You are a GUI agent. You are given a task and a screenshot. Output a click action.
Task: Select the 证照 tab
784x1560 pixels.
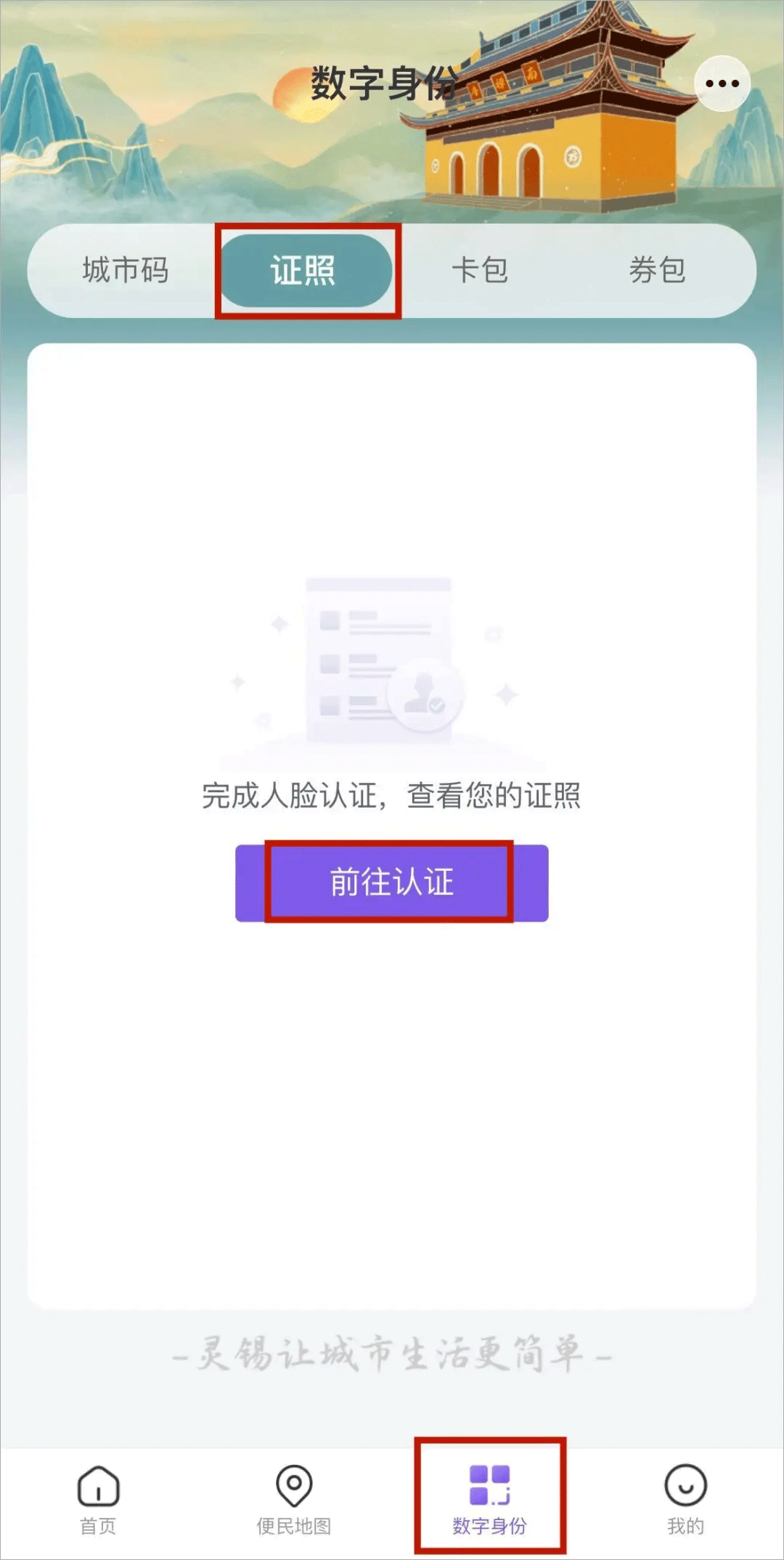[x=305, y=270]
